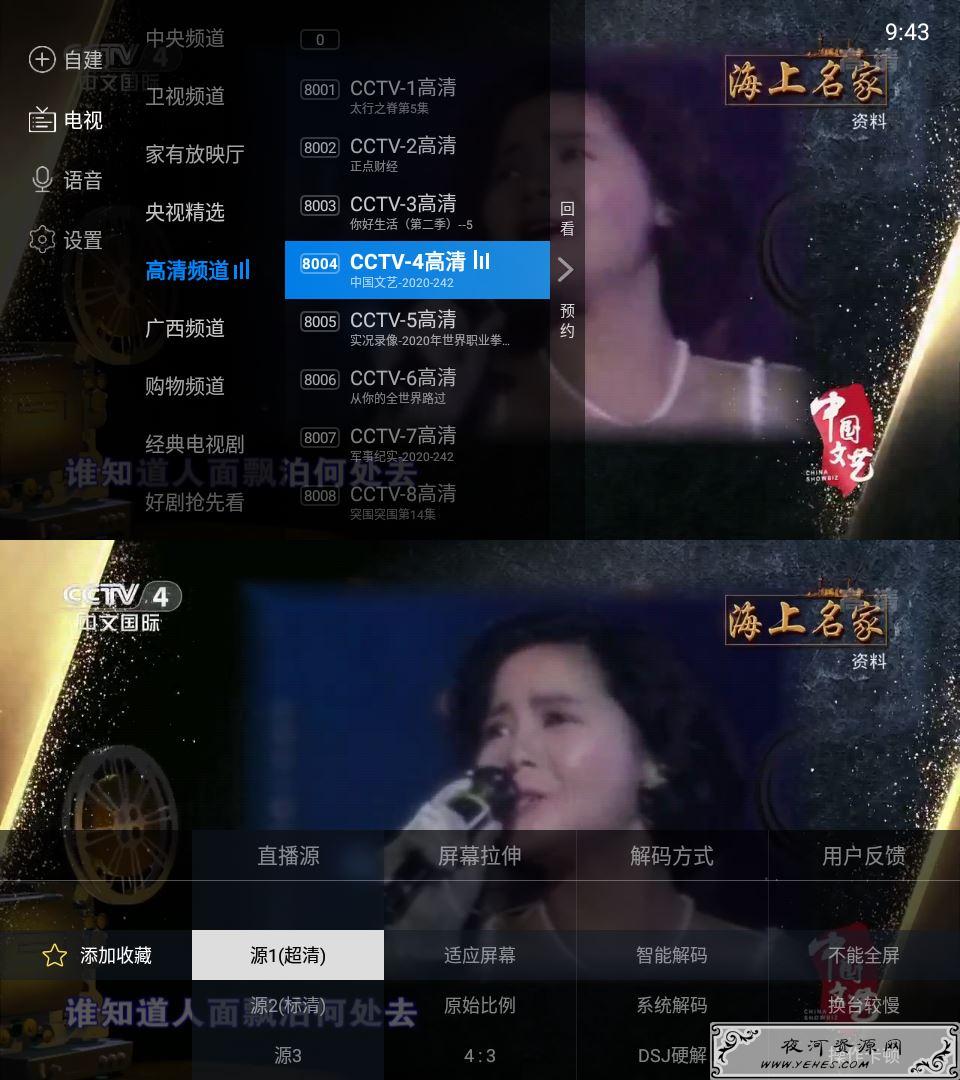Image resolution: width=960 pixels, height=1080 pixels.
Task: Switch to 卫视频道 category
Action: click(x=185, y=96)
